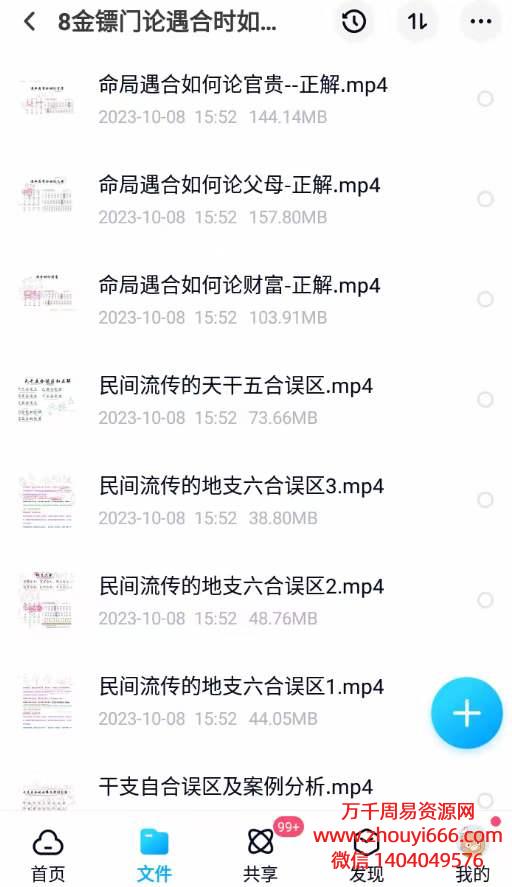Switch to the 首页 tab

click(x=48, y=855)
